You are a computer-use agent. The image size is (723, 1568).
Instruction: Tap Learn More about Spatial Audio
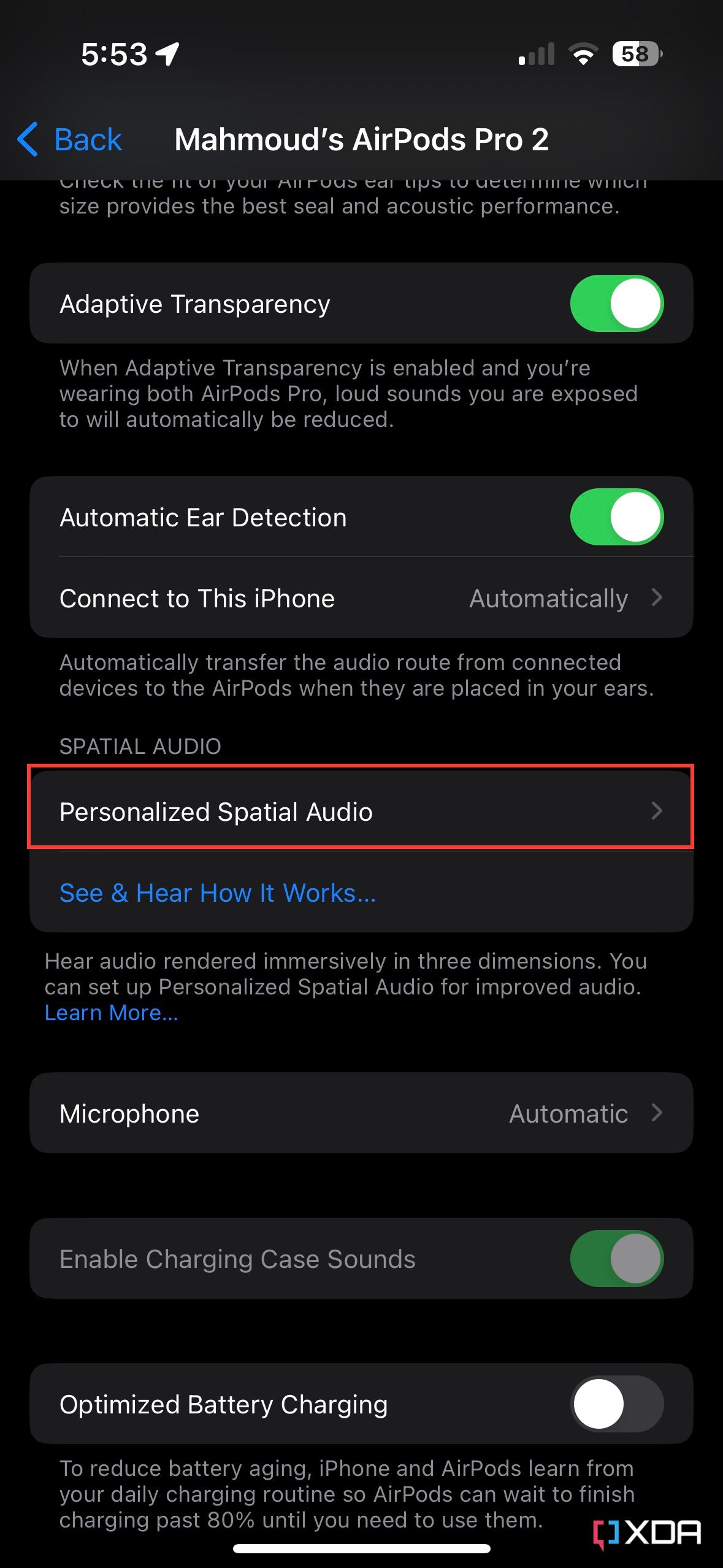110,1012
